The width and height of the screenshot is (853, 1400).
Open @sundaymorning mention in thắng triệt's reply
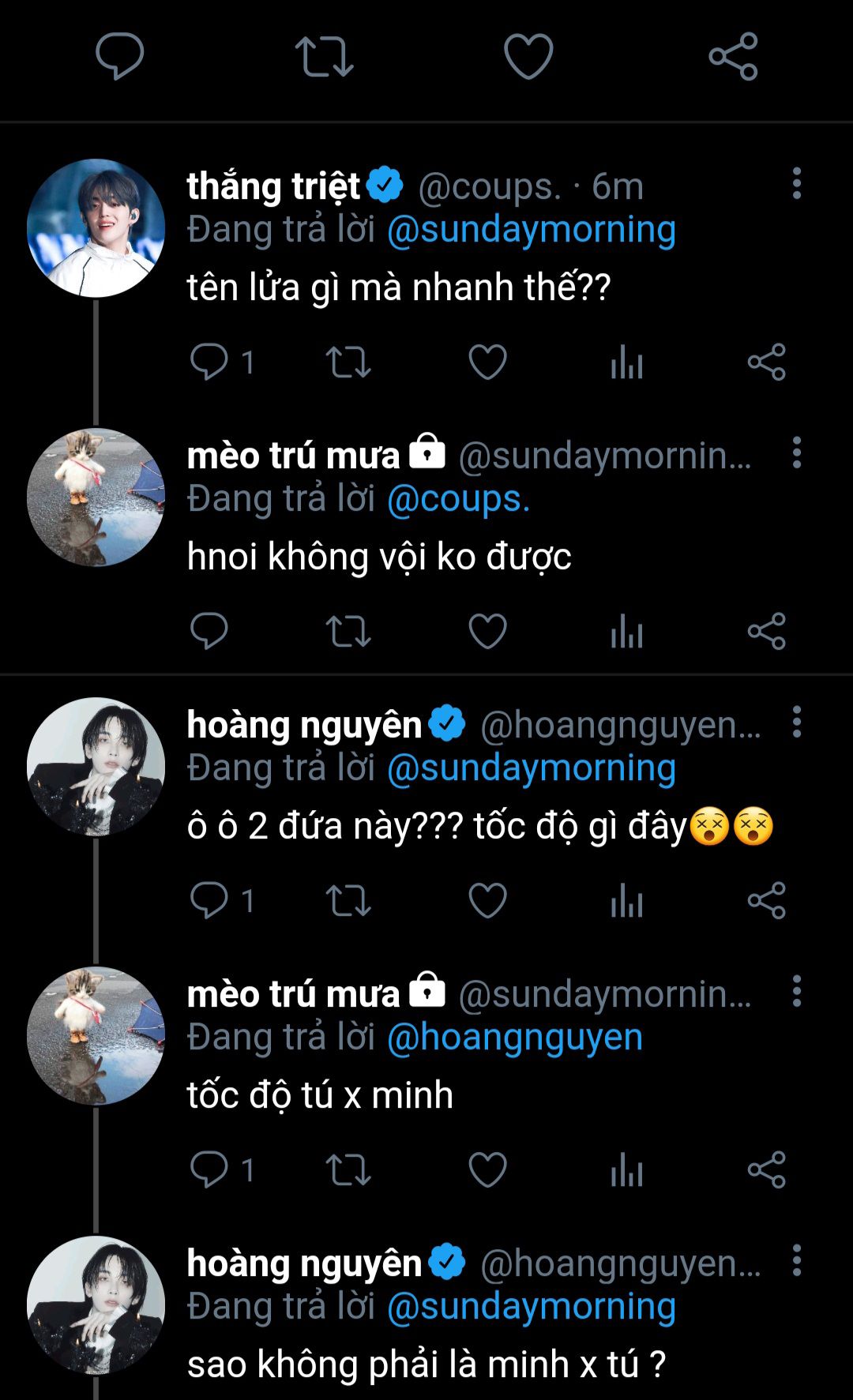531,230
